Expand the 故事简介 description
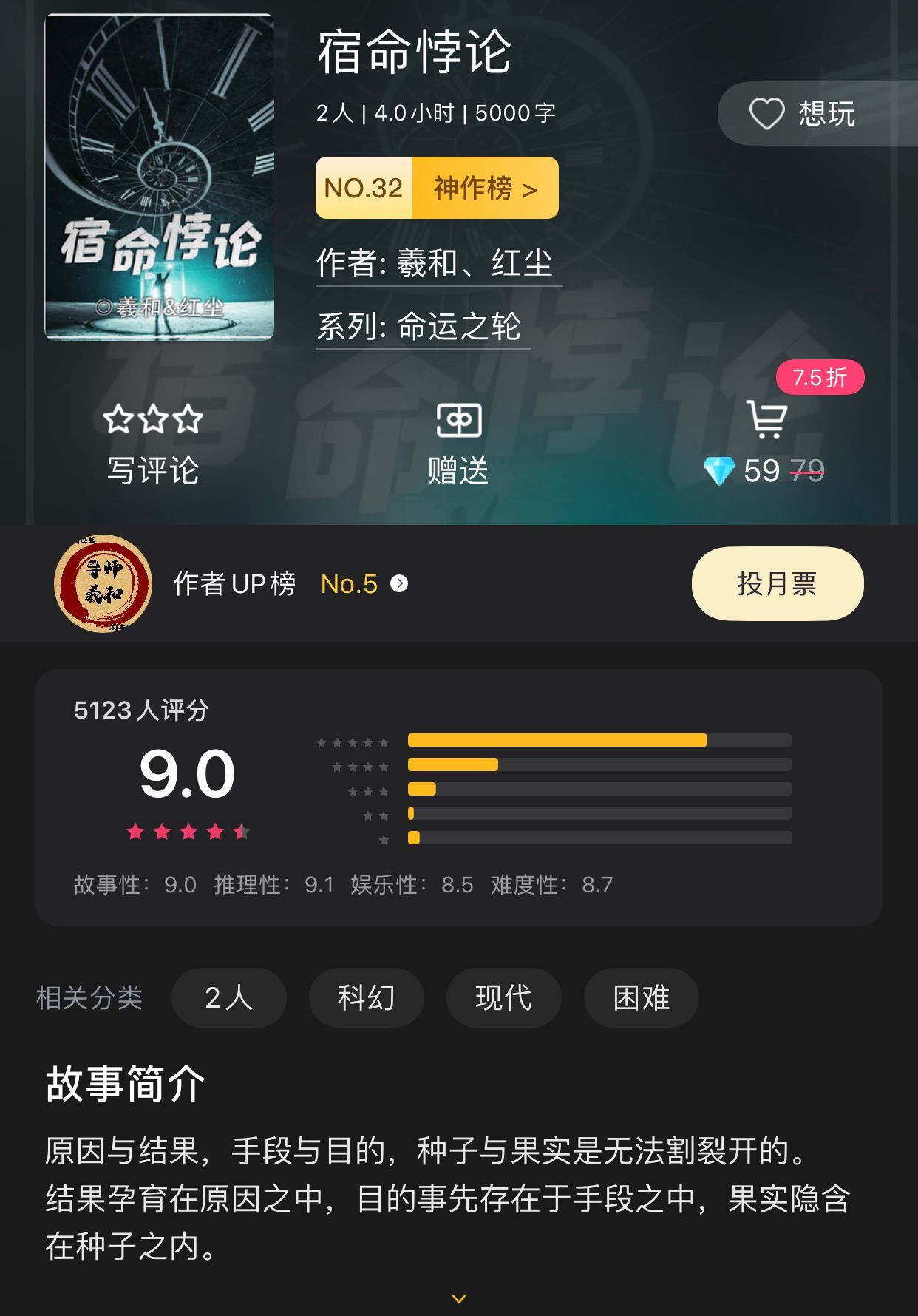Image resolution: width=918 pixels, height=1316 pixels. 458,1298
